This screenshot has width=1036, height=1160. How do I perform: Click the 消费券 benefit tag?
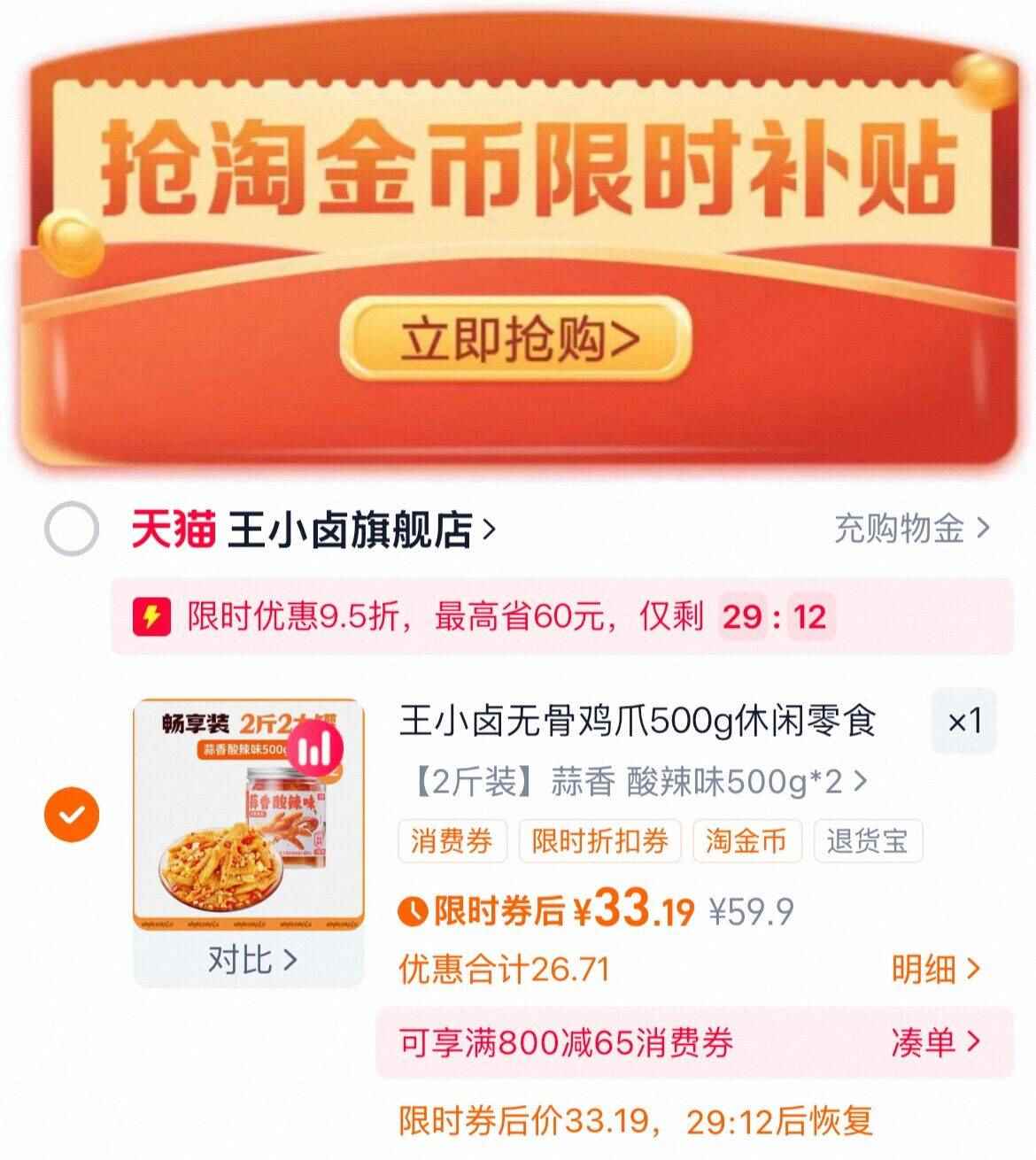pos(454,841)
